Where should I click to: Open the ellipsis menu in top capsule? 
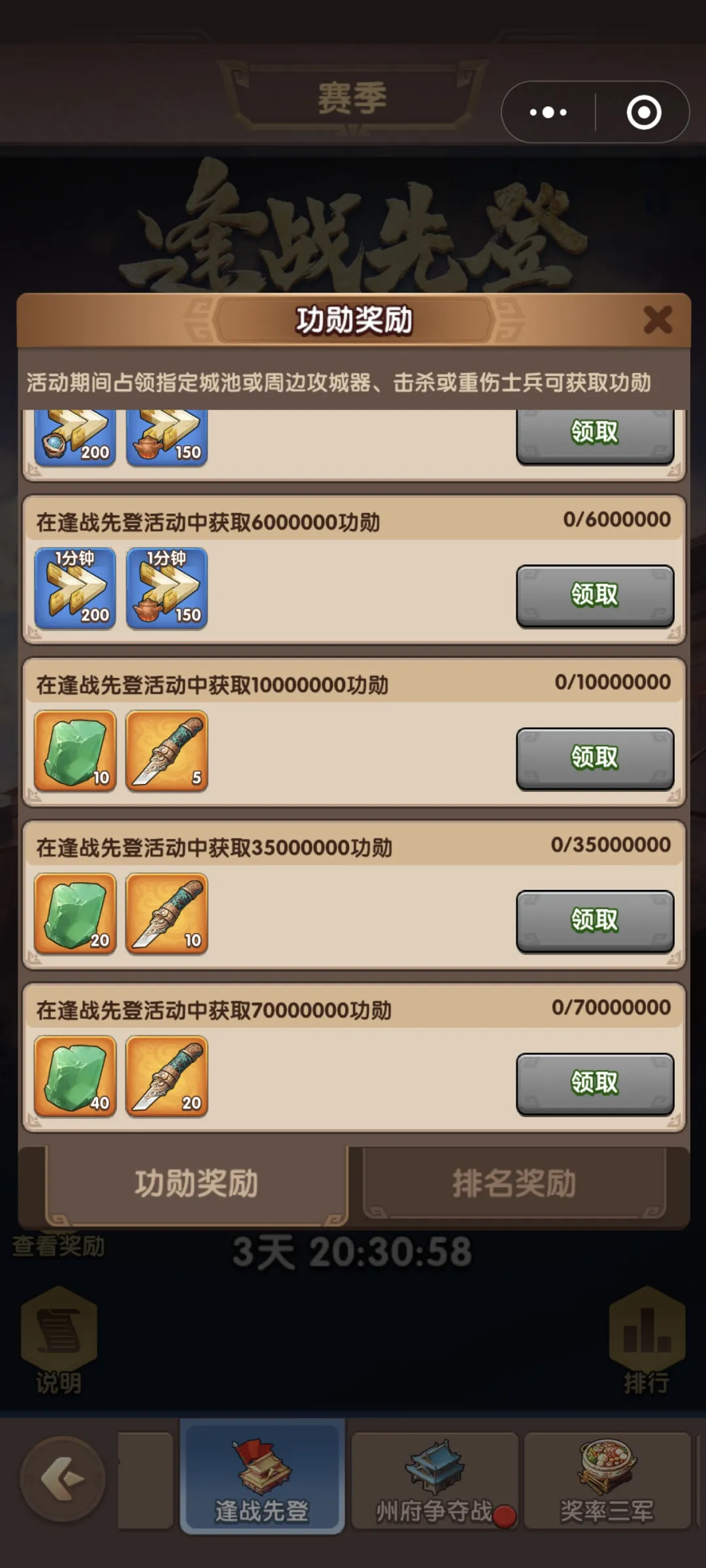tap(546, 112)
